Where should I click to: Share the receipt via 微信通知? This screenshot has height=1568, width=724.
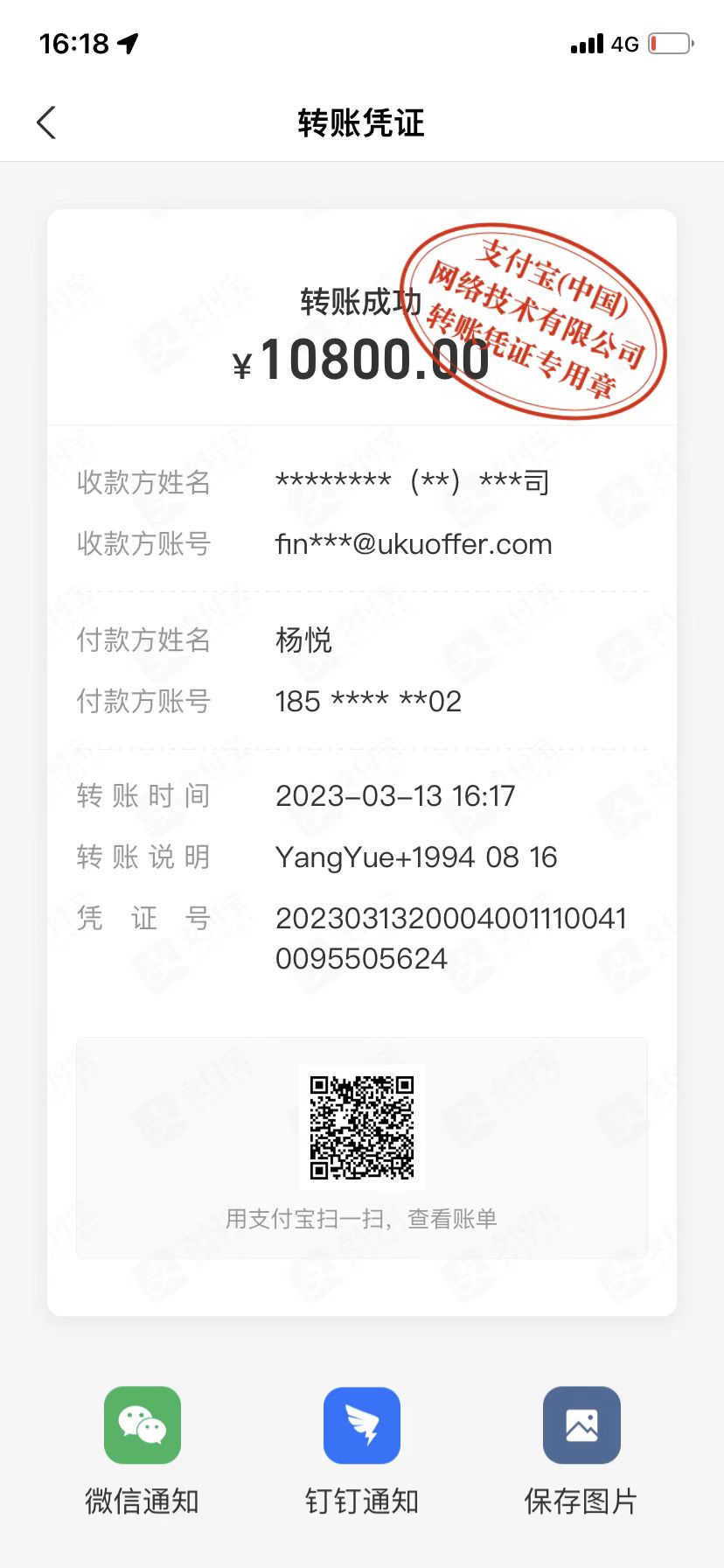pos(143,1425)
